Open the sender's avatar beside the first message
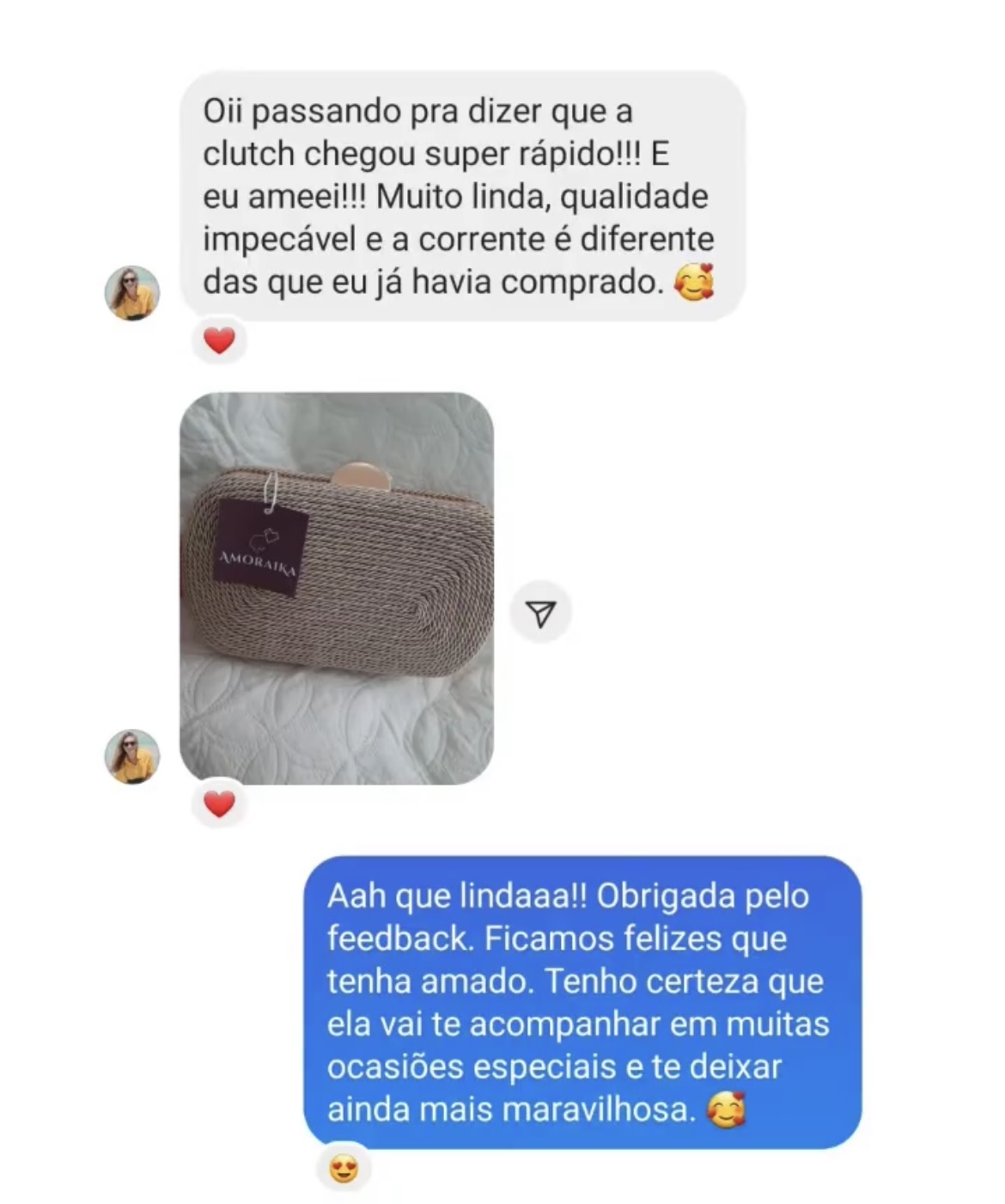 132,293
